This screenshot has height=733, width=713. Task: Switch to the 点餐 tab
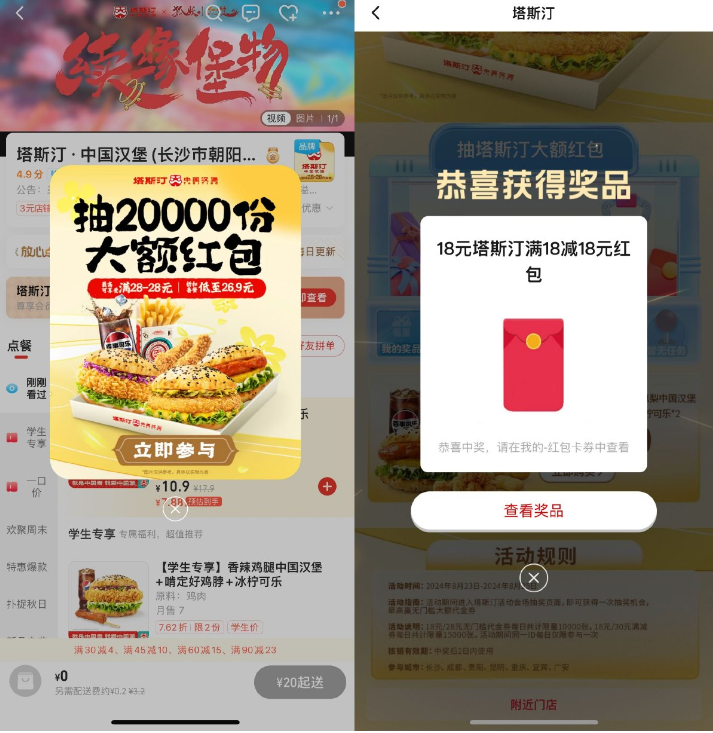click(19, 345)
